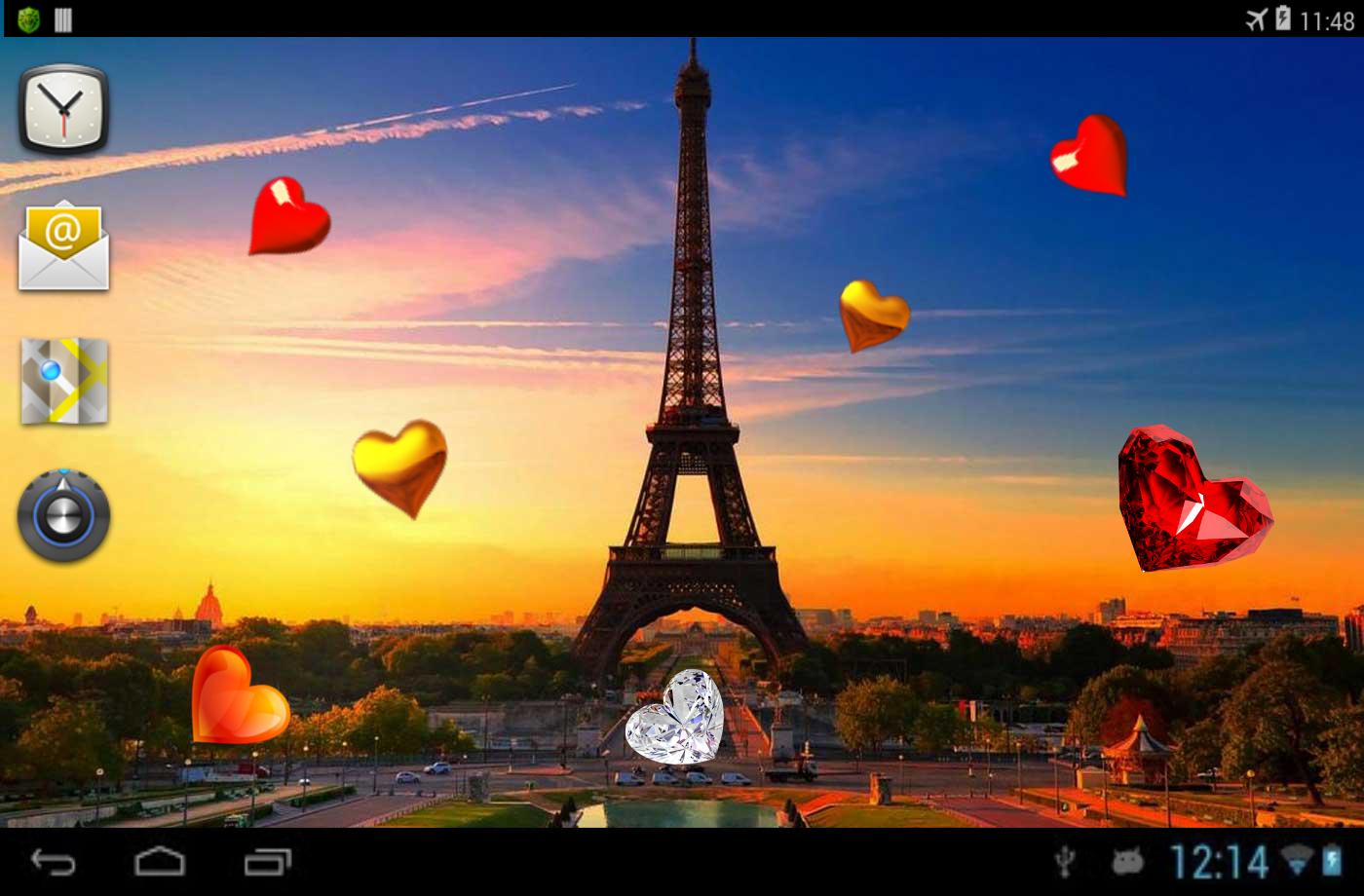This screenshot has height=896, width=1364.
Task: Tap the home button in navigation bar
Action: click(160, 862)
